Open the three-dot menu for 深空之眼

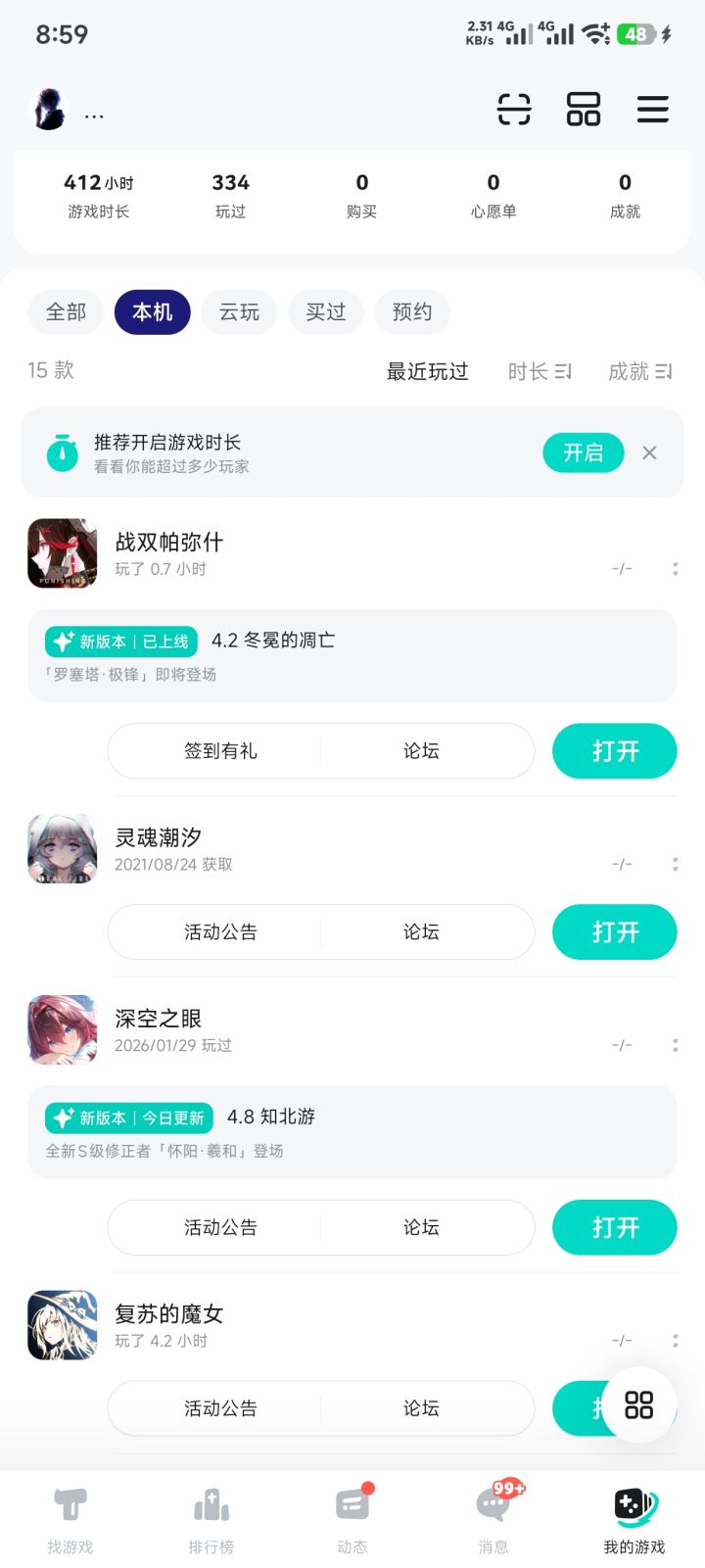pyautogui.click(x=675, y=1044)
